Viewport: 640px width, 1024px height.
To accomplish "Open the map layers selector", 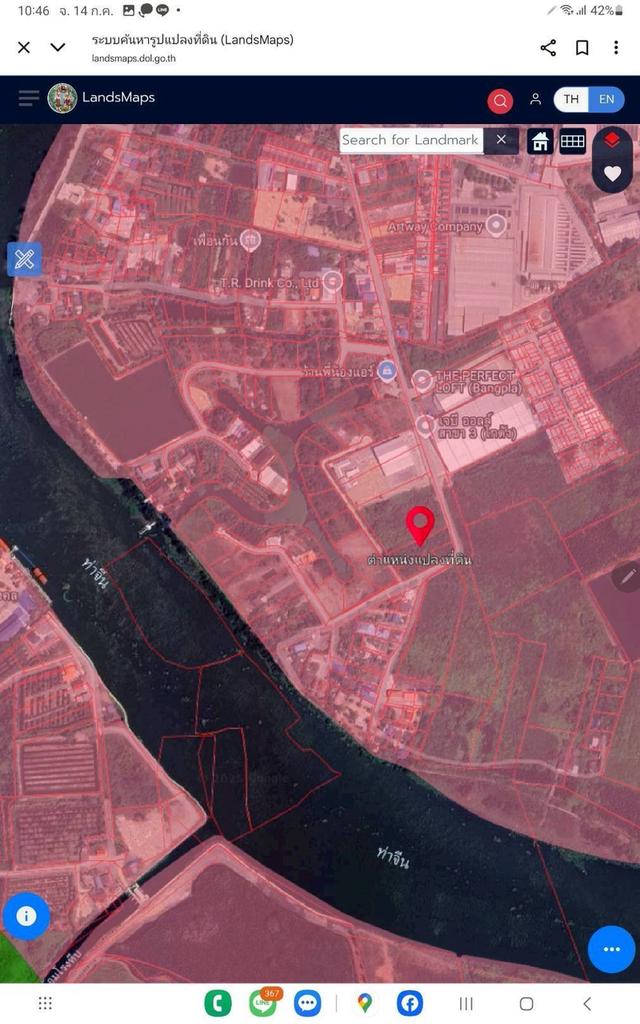I will pos(612,141).
